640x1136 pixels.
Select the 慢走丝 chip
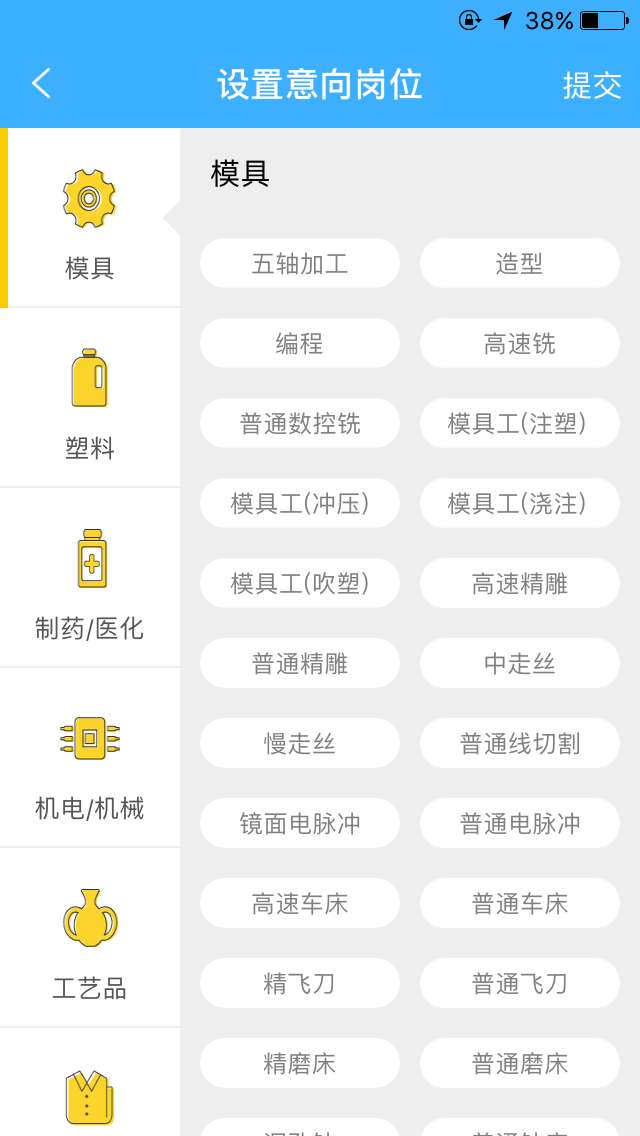[x=299, y=743]
